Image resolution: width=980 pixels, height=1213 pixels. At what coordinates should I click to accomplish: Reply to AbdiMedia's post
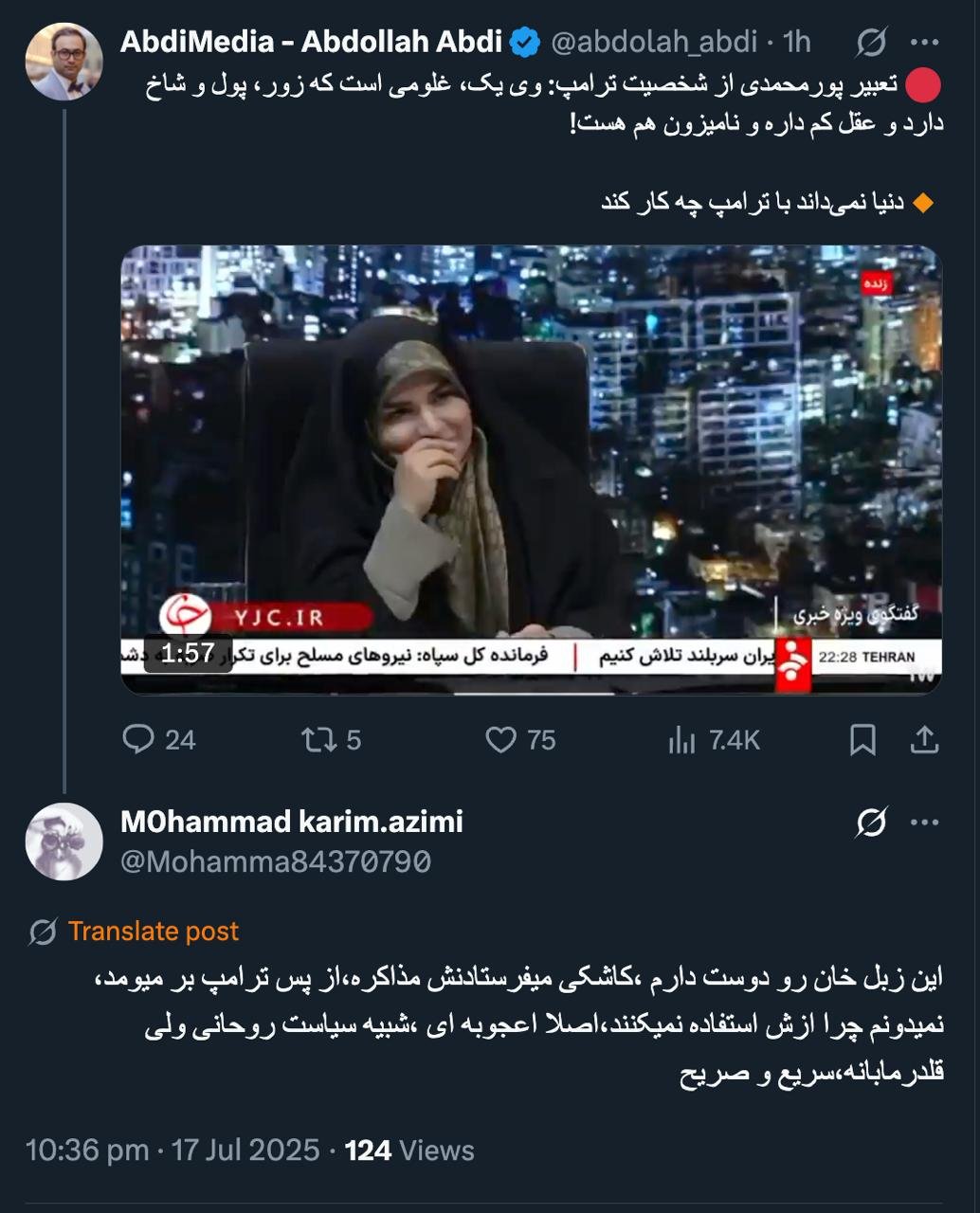[139, 739]
